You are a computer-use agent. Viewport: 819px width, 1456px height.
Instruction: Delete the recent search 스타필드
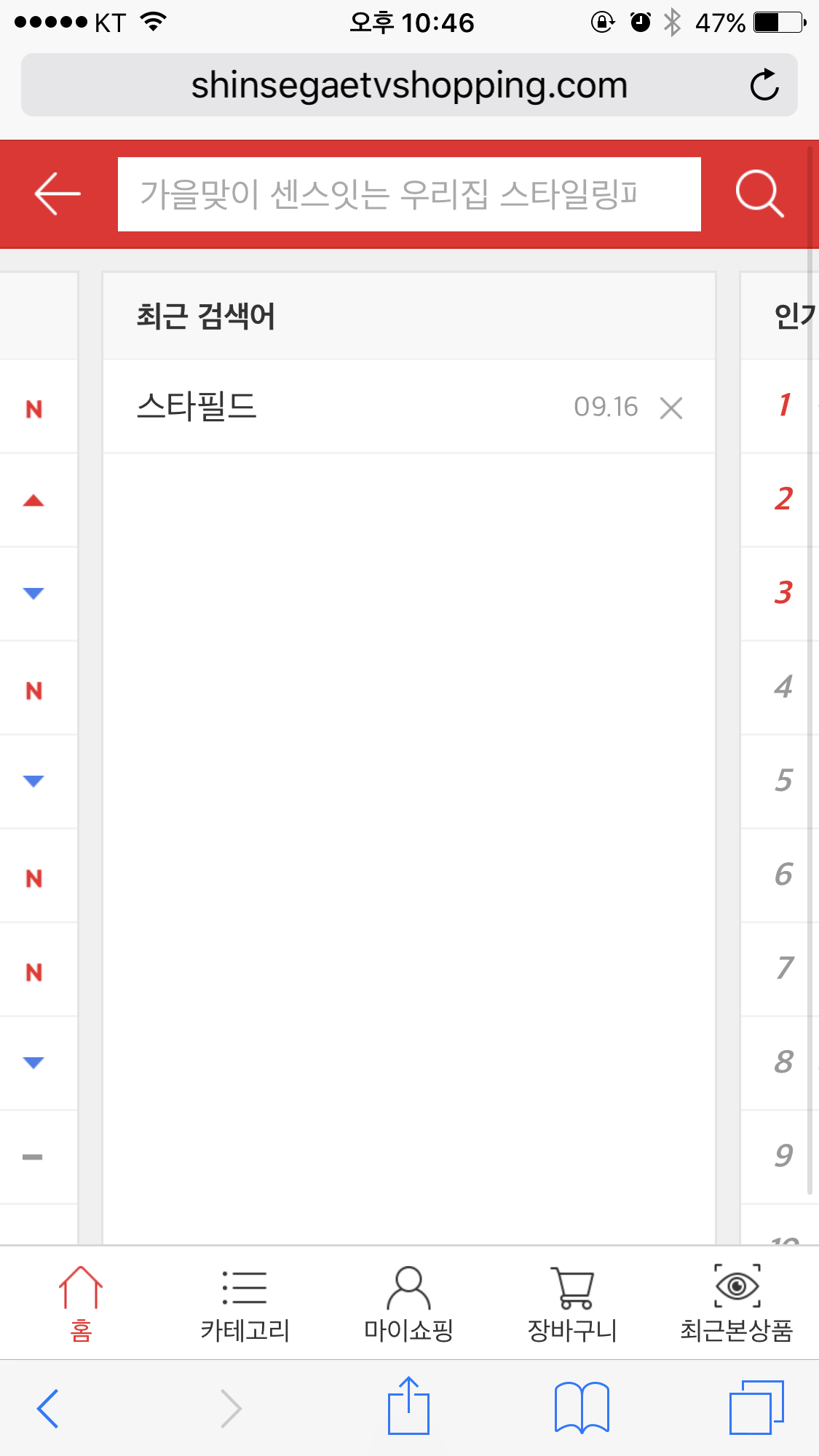(670, 407)
